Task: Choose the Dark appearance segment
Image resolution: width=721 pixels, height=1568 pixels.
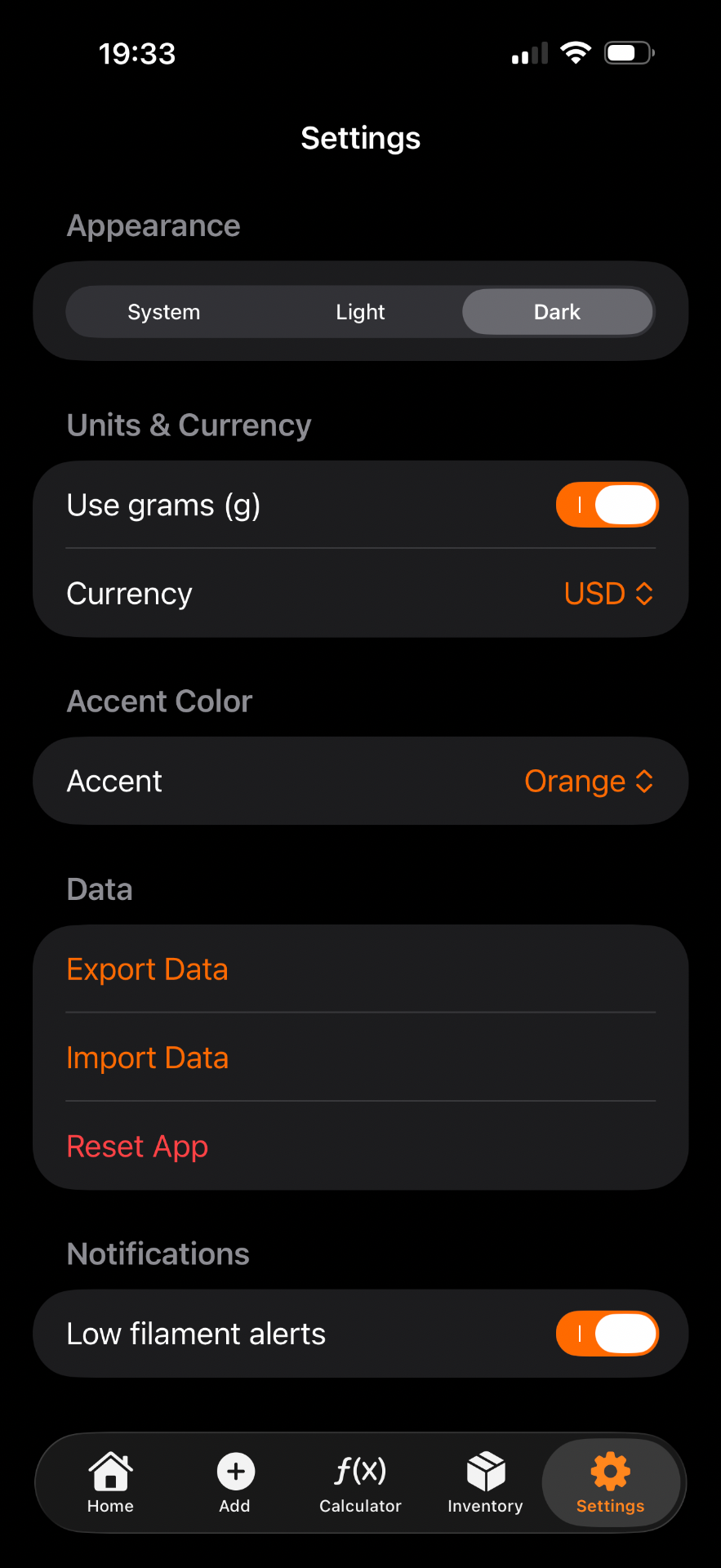Action: (x=557, y=312)
